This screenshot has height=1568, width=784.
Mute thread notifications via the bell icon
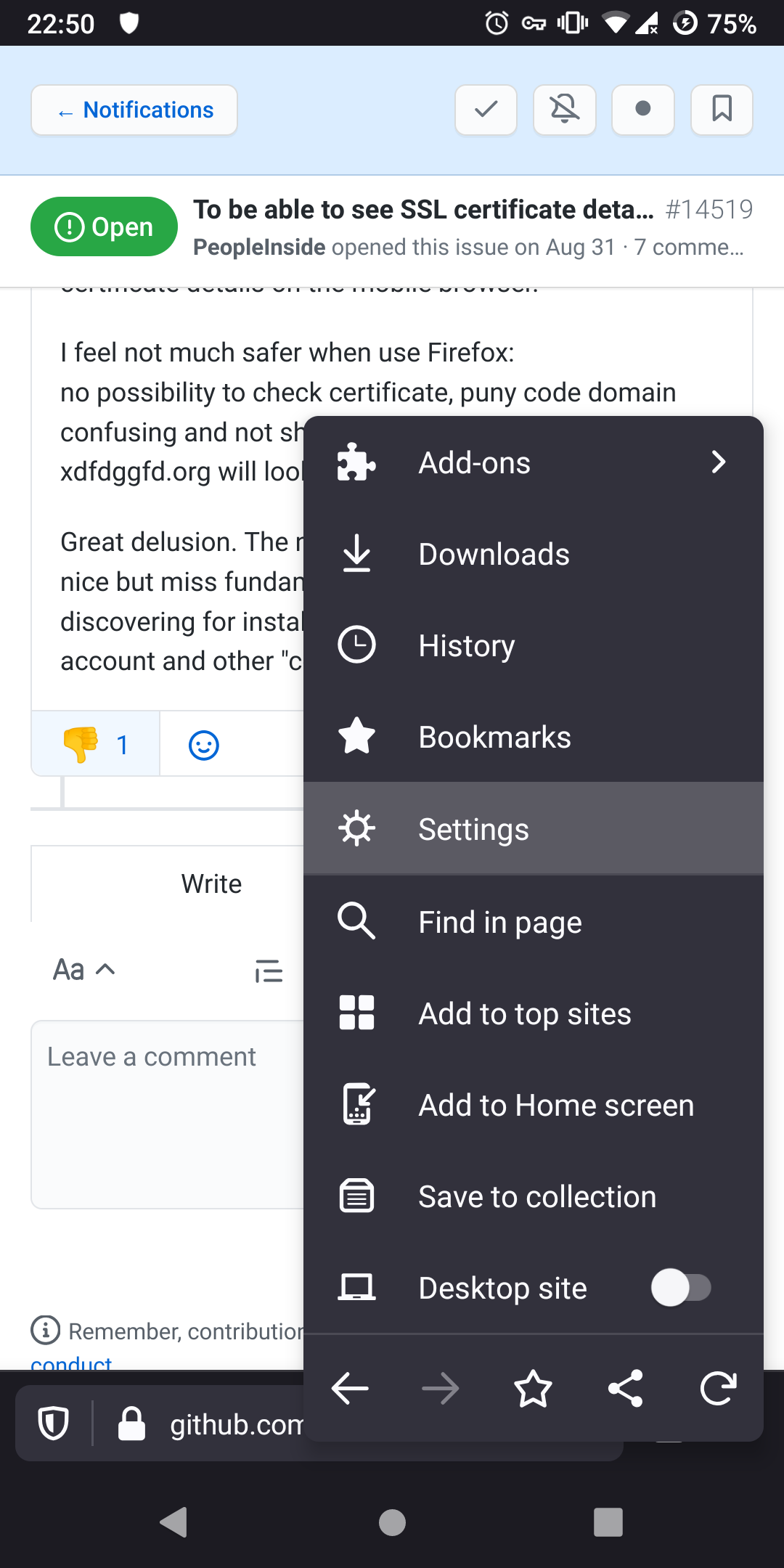(x=564, y=110)
